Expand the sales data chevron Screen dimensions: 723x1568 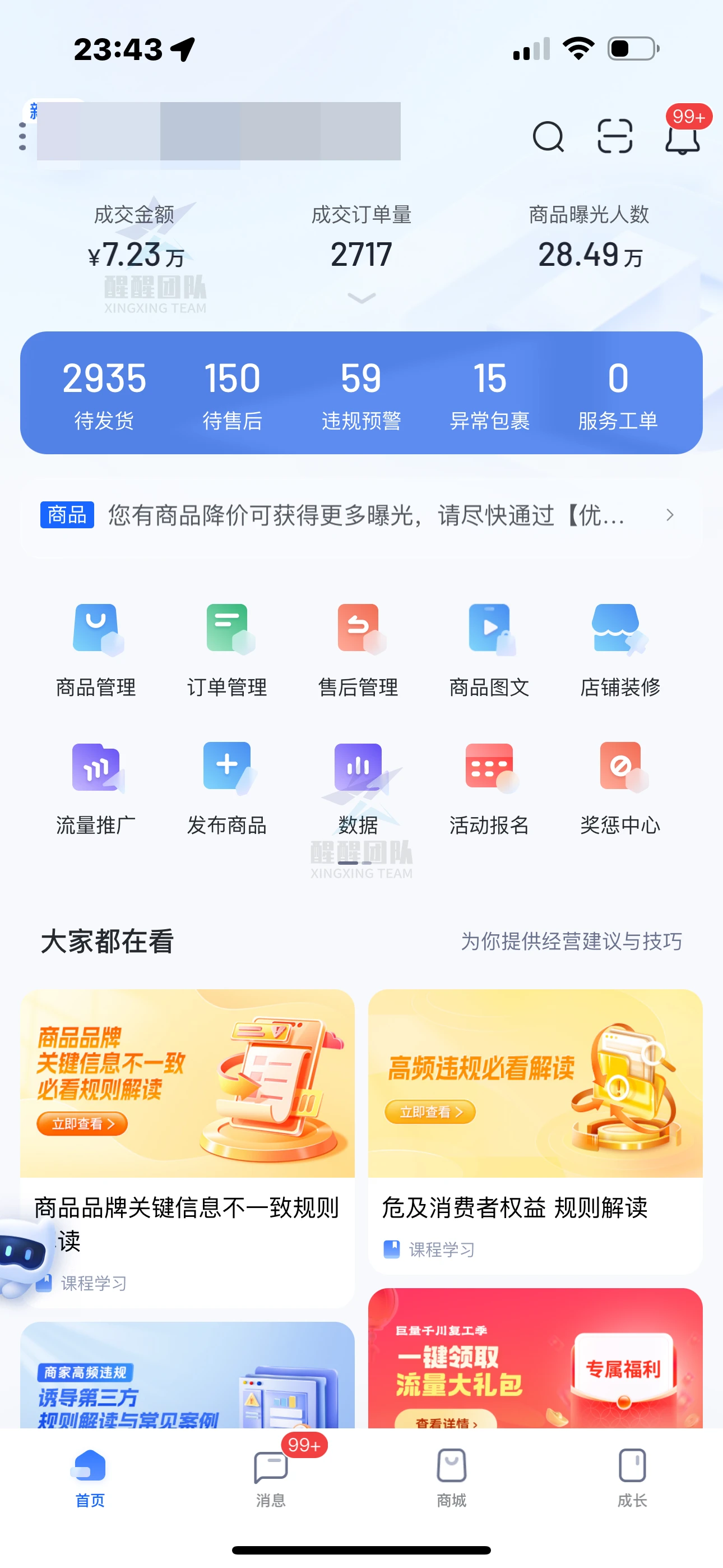pyautogui.click(x=361, y=298)
